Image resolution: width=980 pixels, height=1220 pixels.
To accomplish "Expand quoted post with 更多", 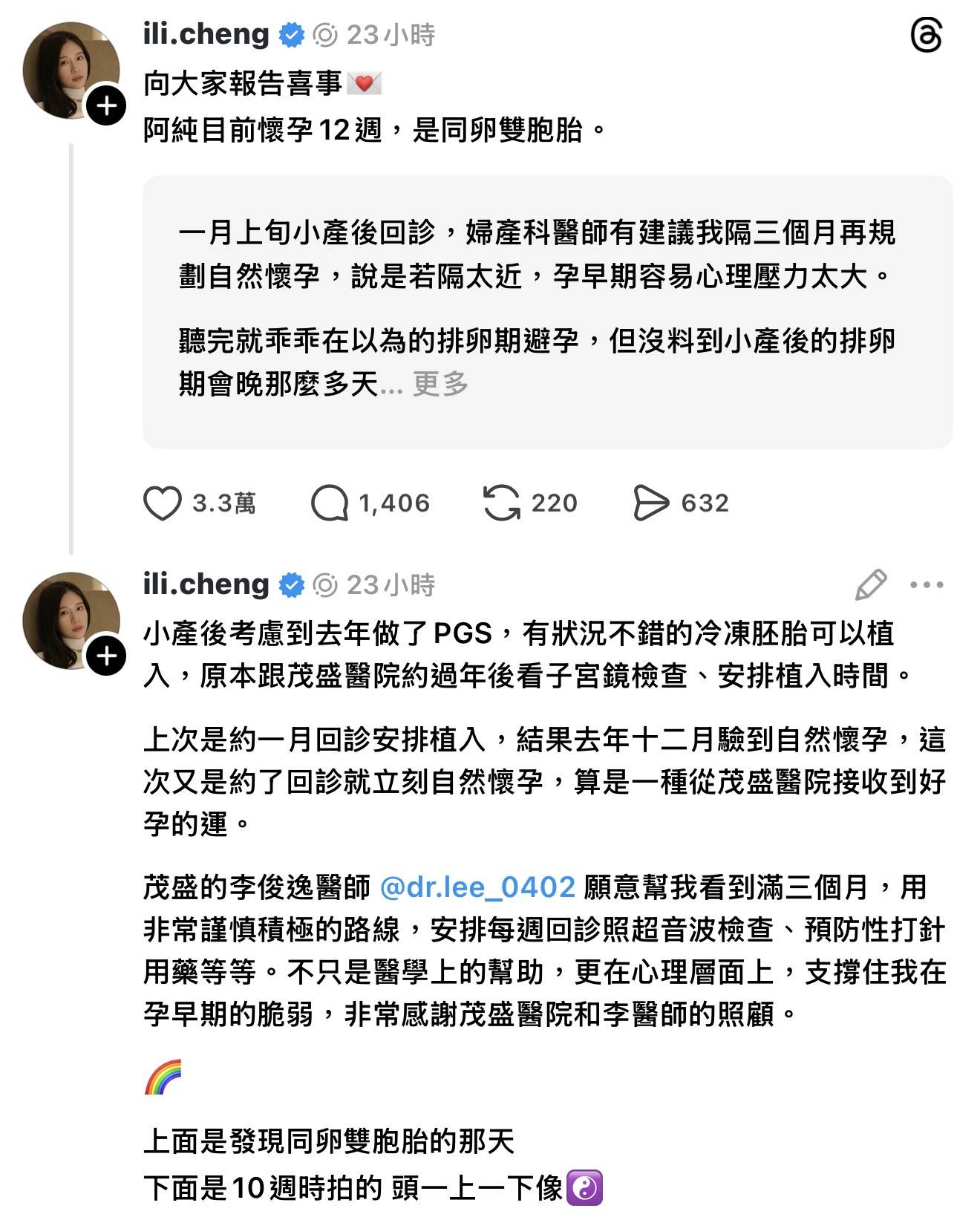I will [x=440, y=385].
